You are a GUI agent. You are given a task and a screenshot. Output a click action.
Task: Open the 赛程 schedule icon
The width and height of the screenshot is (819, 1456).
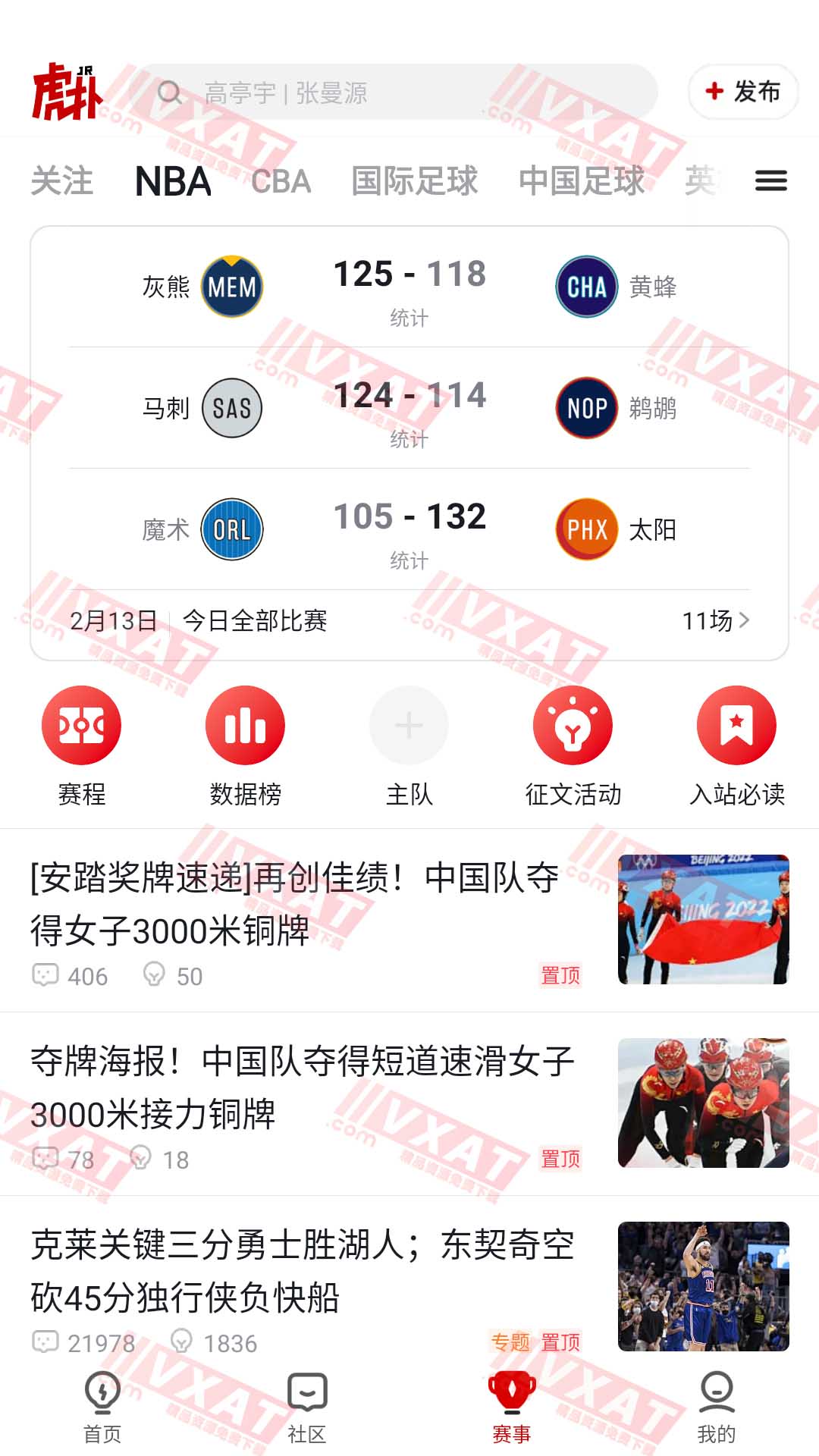click(82, 725)
